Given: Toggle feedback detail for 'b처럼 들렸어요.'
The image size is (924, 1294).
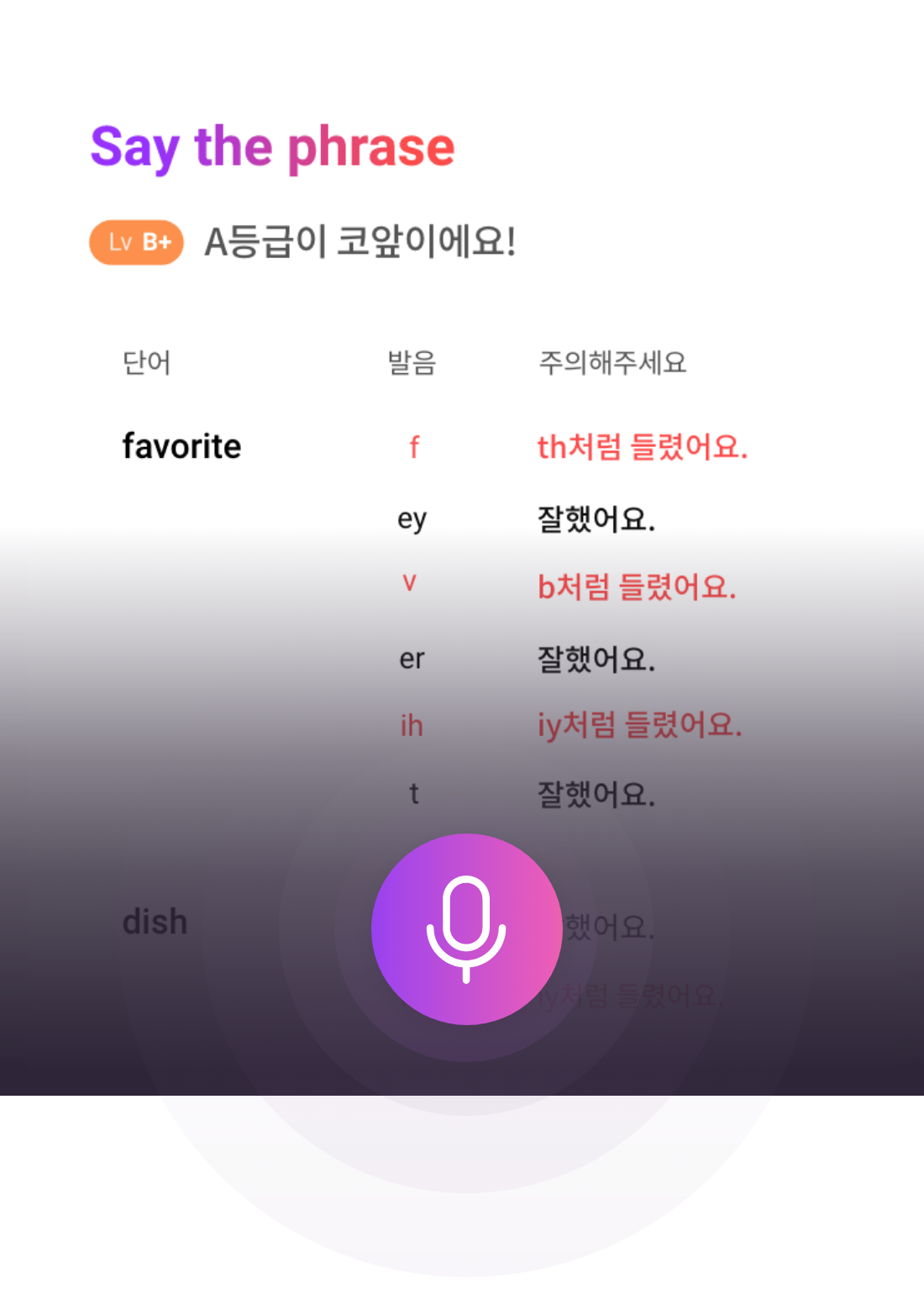Looking at the screenshot, I should tap(640, 589).
